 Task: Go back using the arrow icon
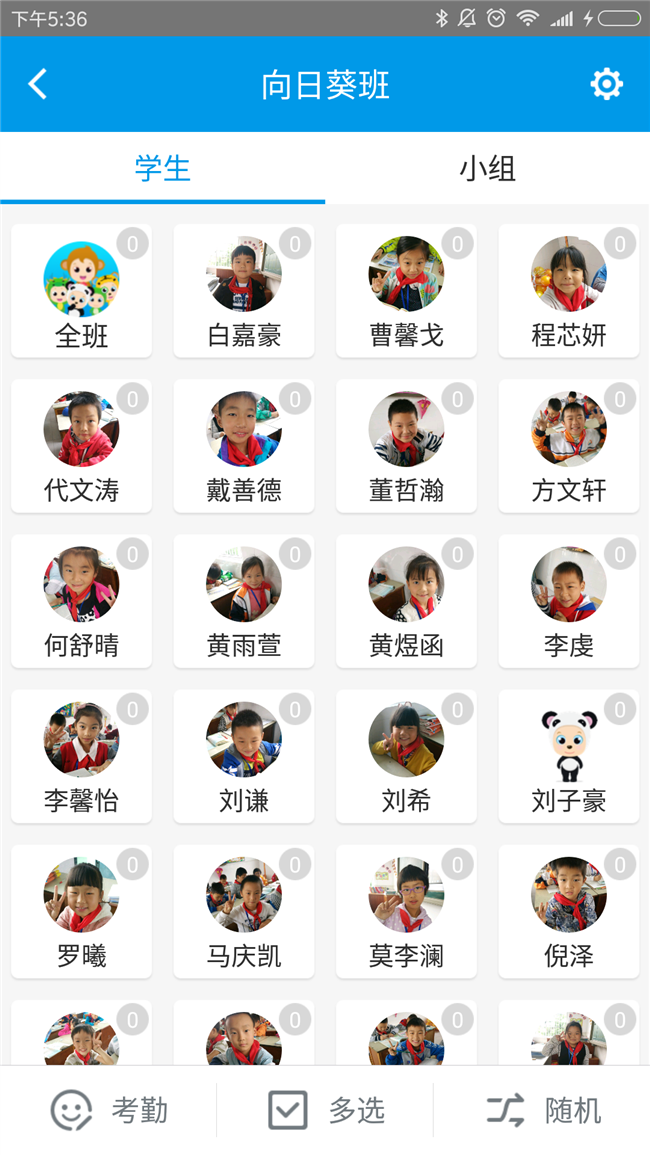[x=38, y=84]
